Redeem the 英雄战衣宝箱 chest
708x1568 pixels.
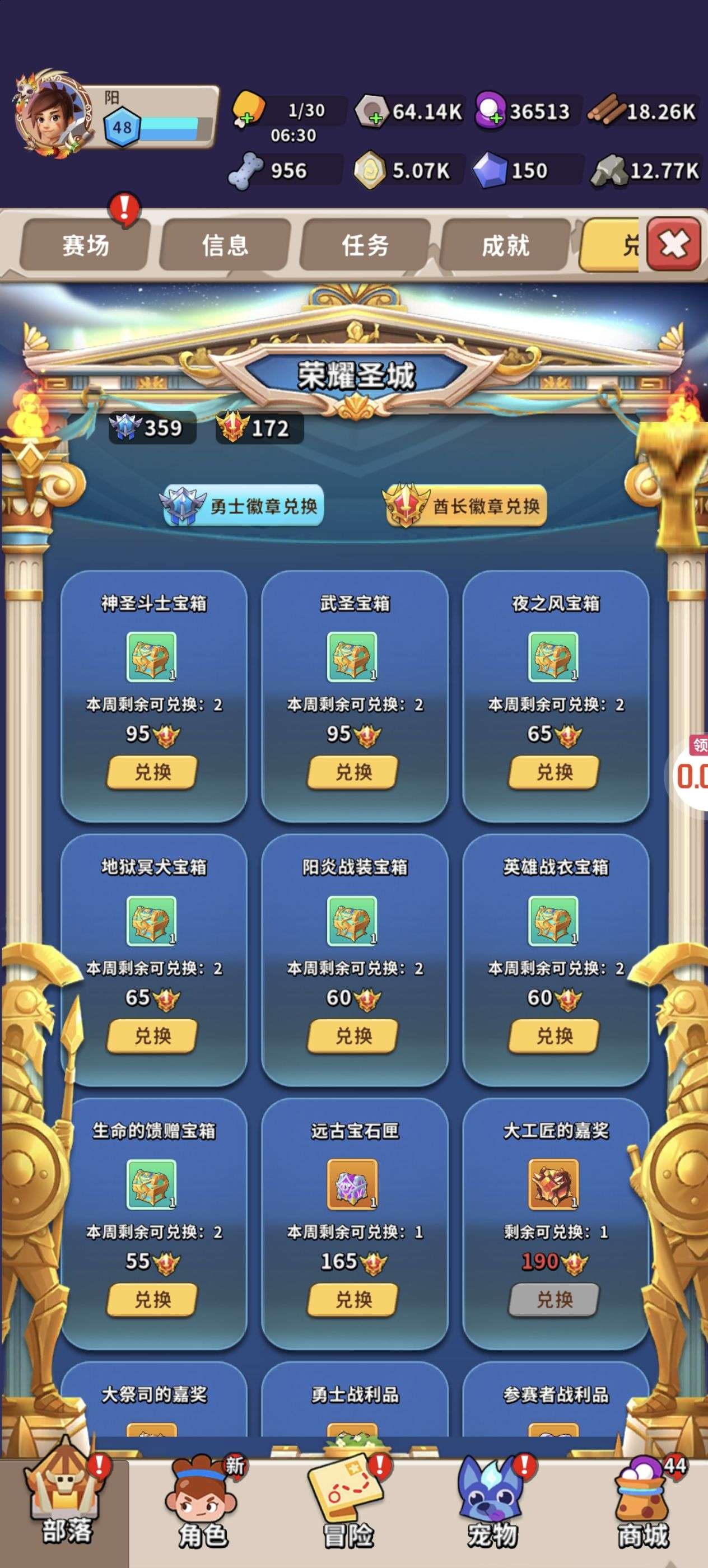(x=554, y=1035)
